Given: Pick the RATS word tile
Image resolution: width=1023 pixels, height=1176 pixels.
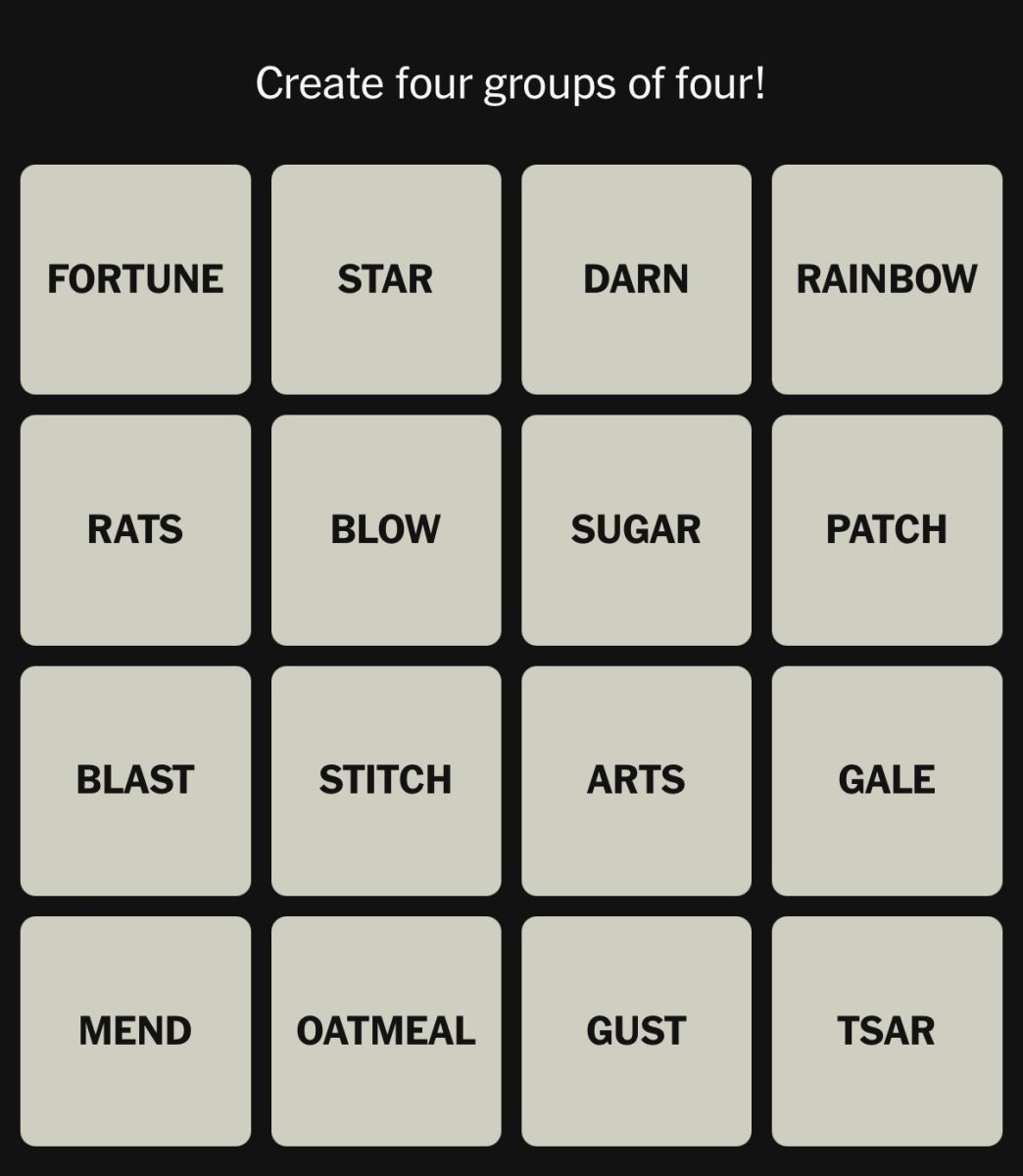Looking at the screenshot, I should point(135,530).
